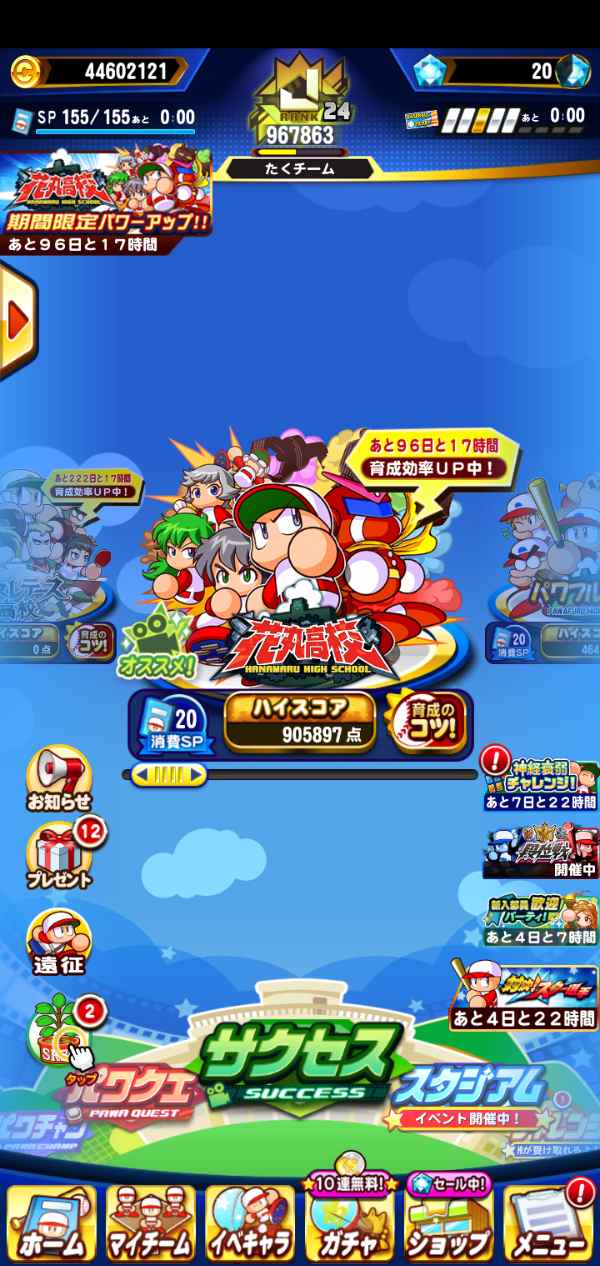
Task: Open the 神経衰弱チャレンジ event banner
Action: (540, 782)
